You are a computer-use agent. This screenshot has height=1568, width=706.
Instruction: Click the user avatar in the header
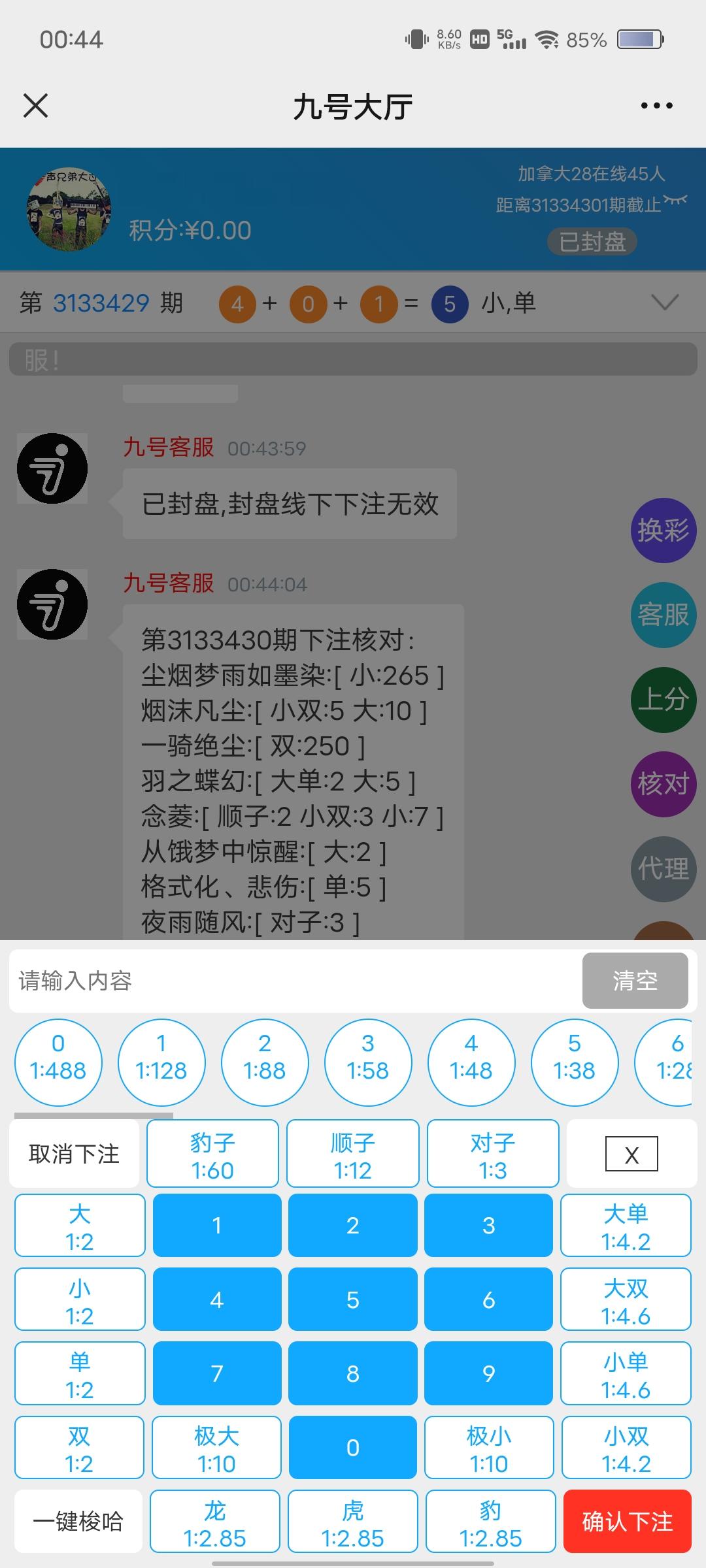69,208
